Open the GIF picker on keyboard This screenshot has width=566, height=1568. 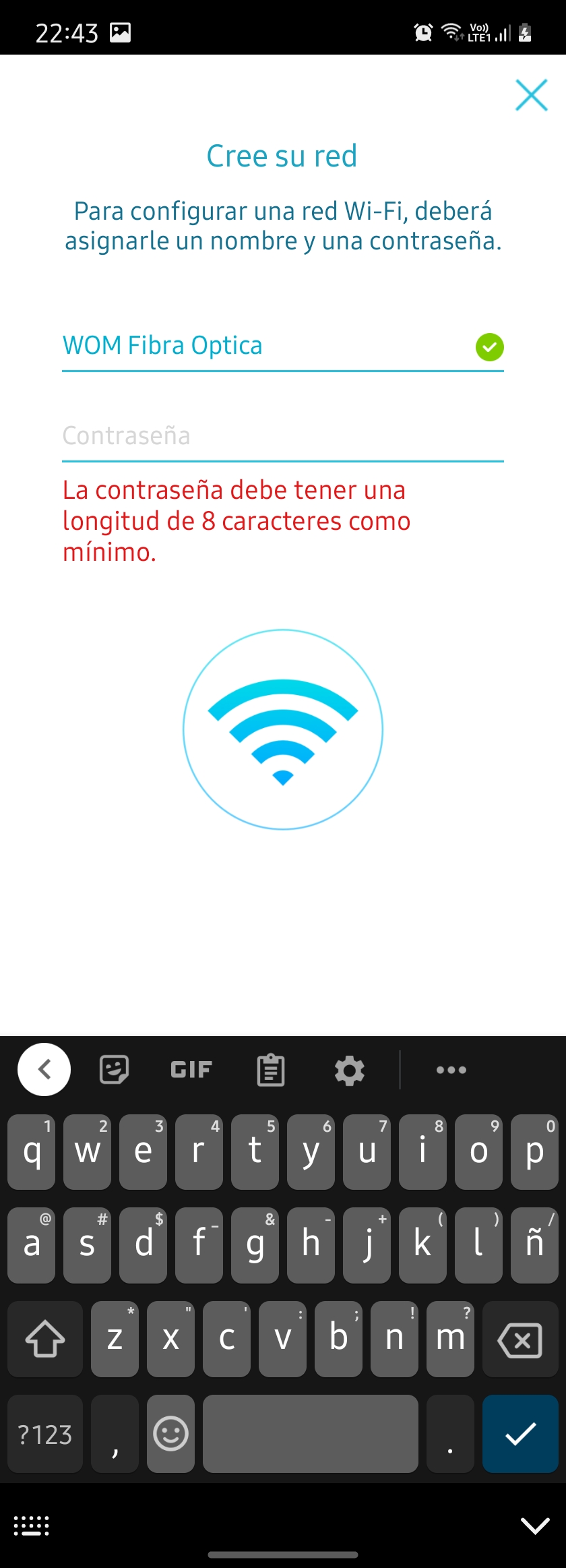[x=191, y=1070]
